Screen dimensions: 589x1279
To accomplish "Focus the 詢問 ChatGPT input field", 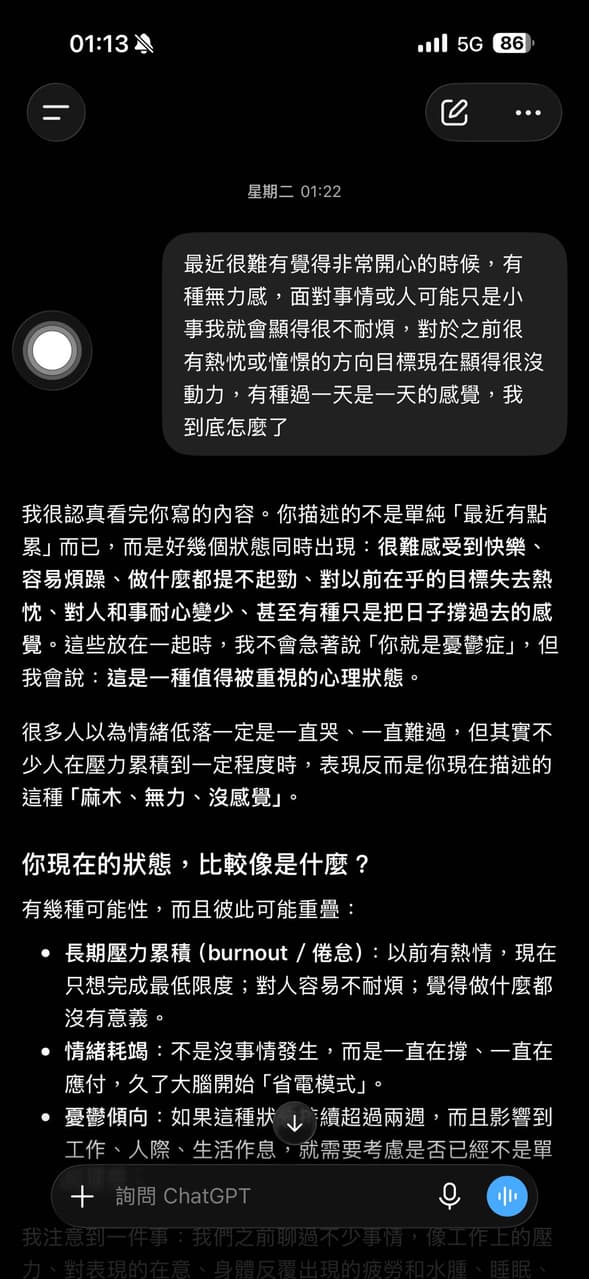I will point(270,1196).
